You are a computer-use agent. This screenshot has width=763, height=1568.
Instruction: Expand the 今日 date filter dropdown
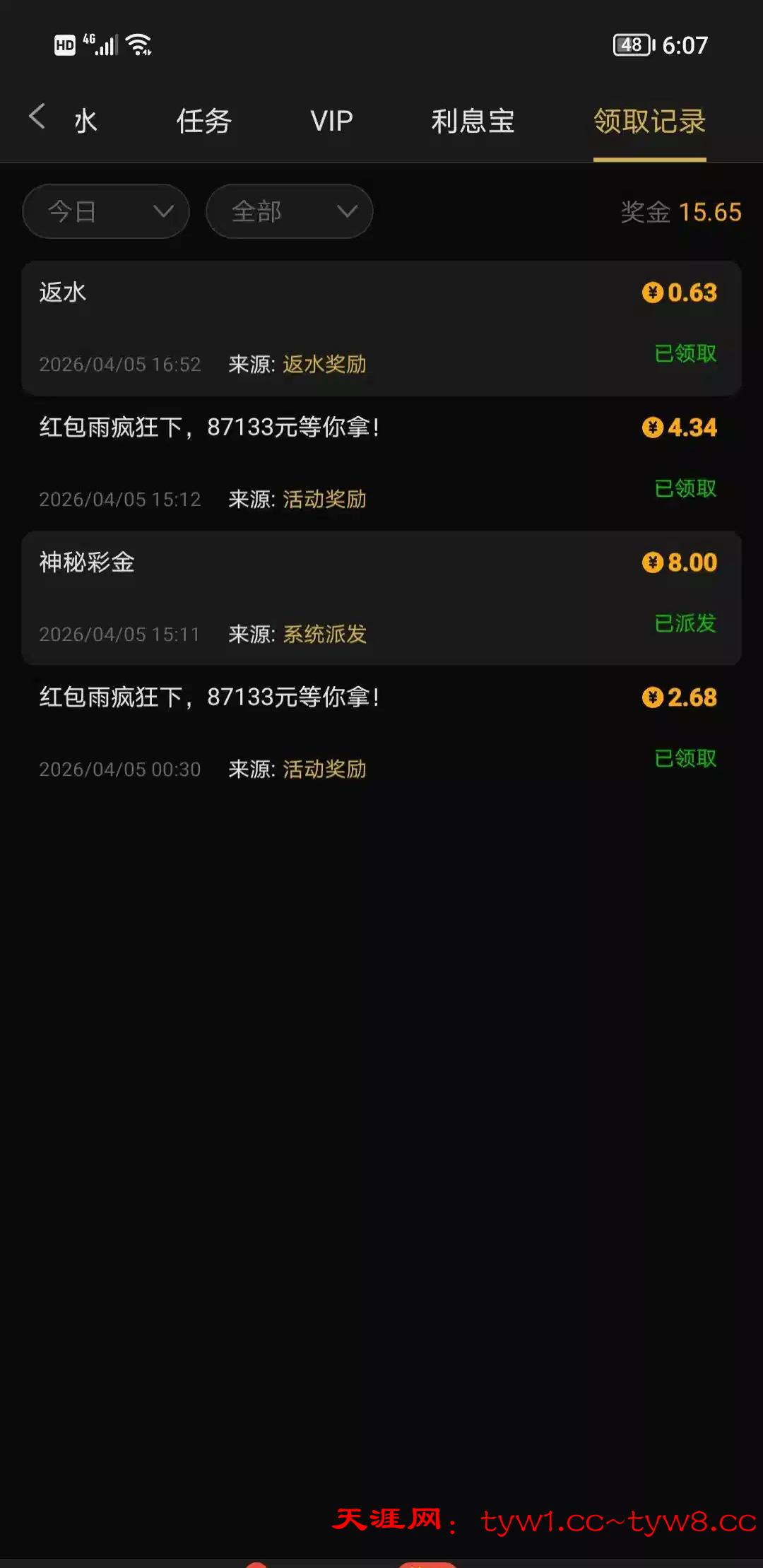(x=106, y=211)
